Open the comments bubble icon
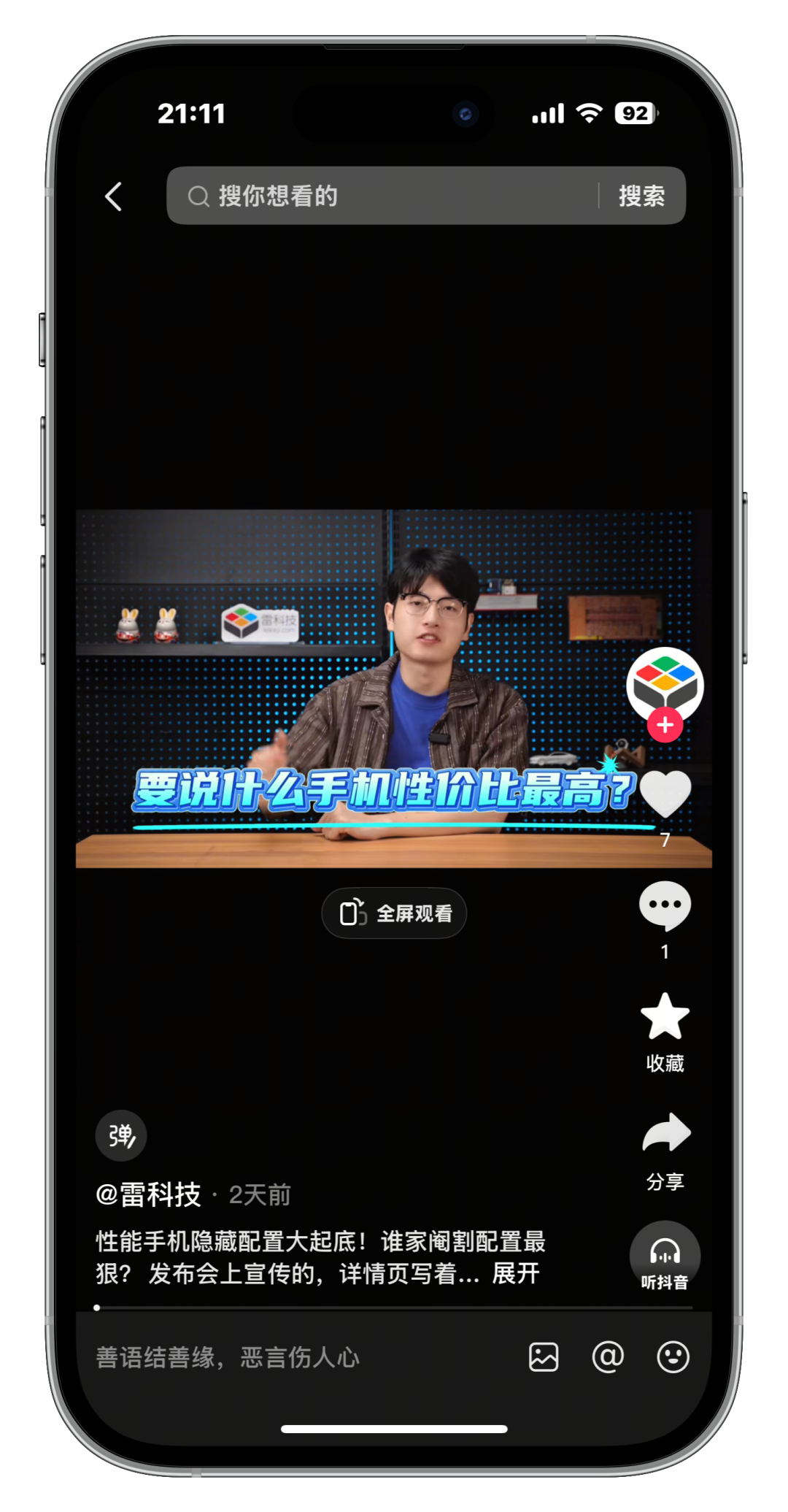 pos(665,905)
